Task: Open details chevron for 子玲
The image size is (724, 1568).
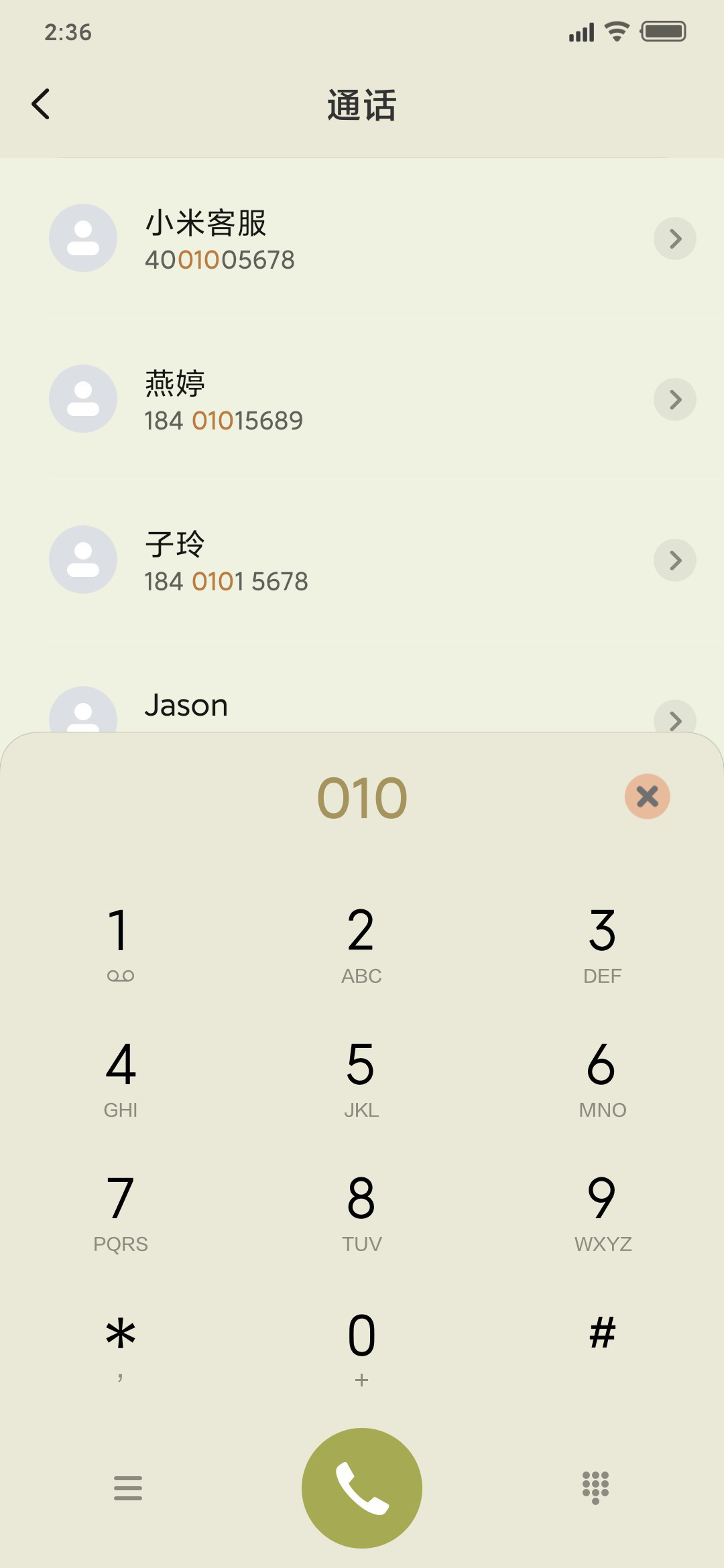Action: [674, 560]
